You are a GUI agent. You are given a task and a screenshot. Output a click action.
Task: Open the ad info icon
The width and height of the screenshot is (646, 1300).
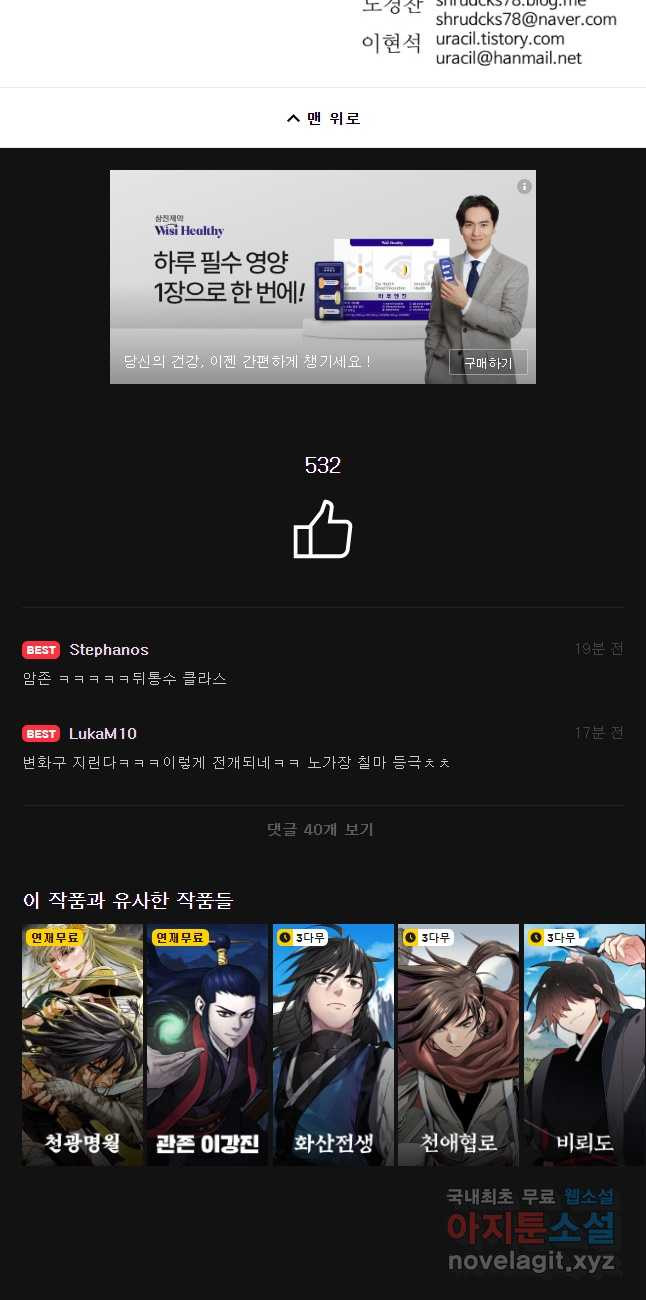click(x=524, y=187)
